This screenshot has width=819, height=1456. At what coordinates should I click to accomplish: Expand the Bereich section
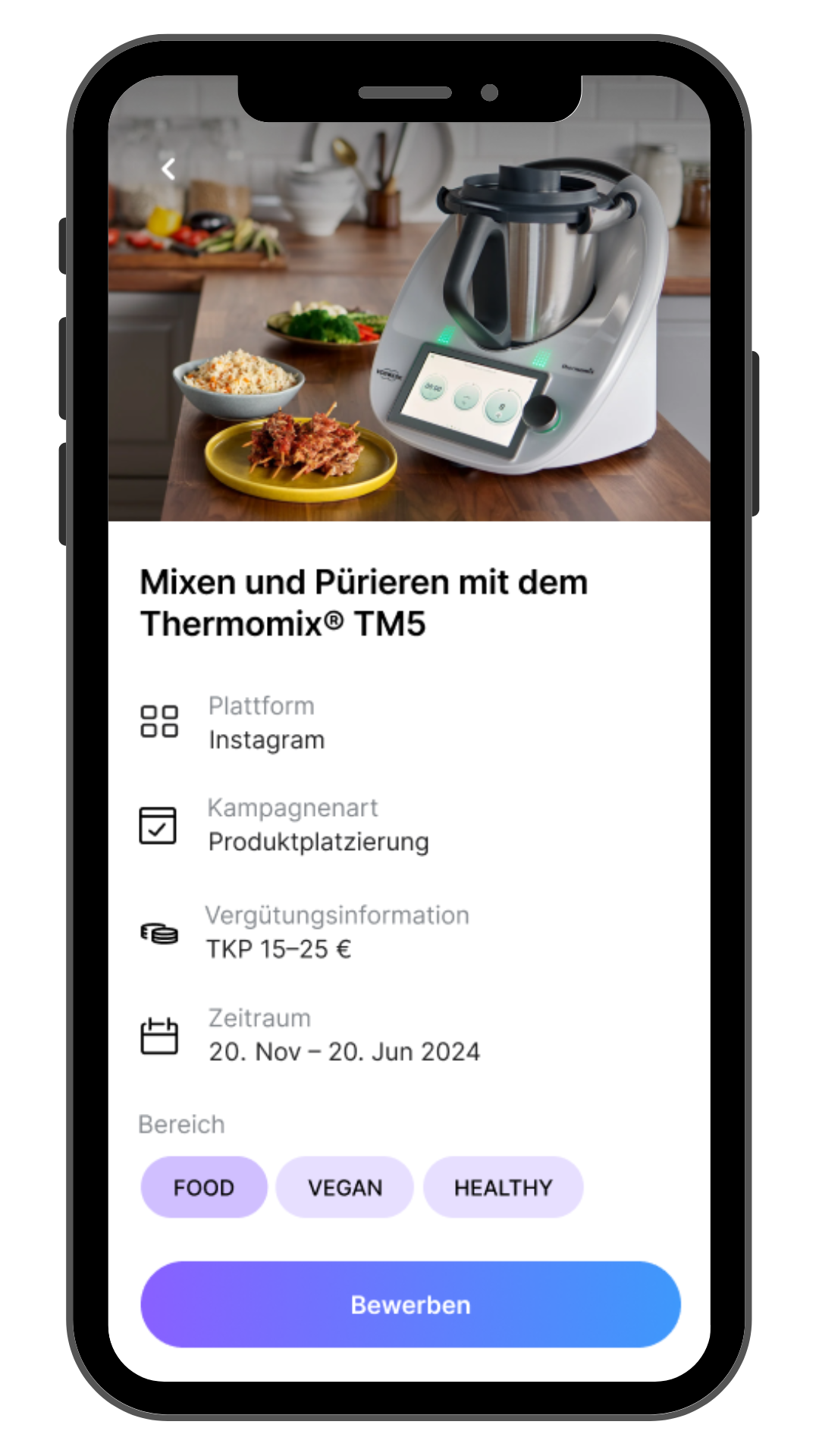[x=181, y=1124]
